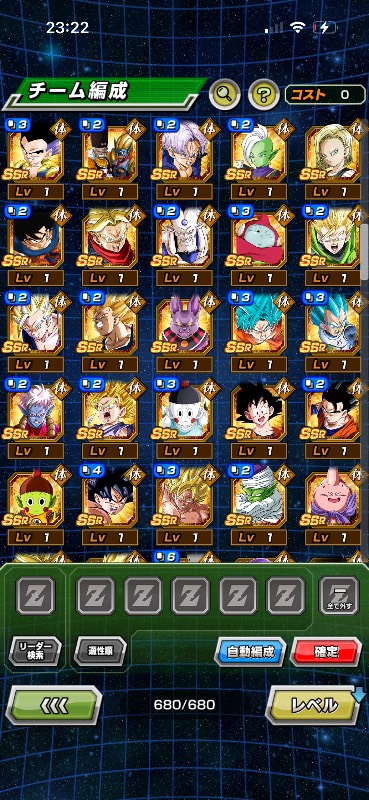Go back with the green arrows button

coord(54,705)
